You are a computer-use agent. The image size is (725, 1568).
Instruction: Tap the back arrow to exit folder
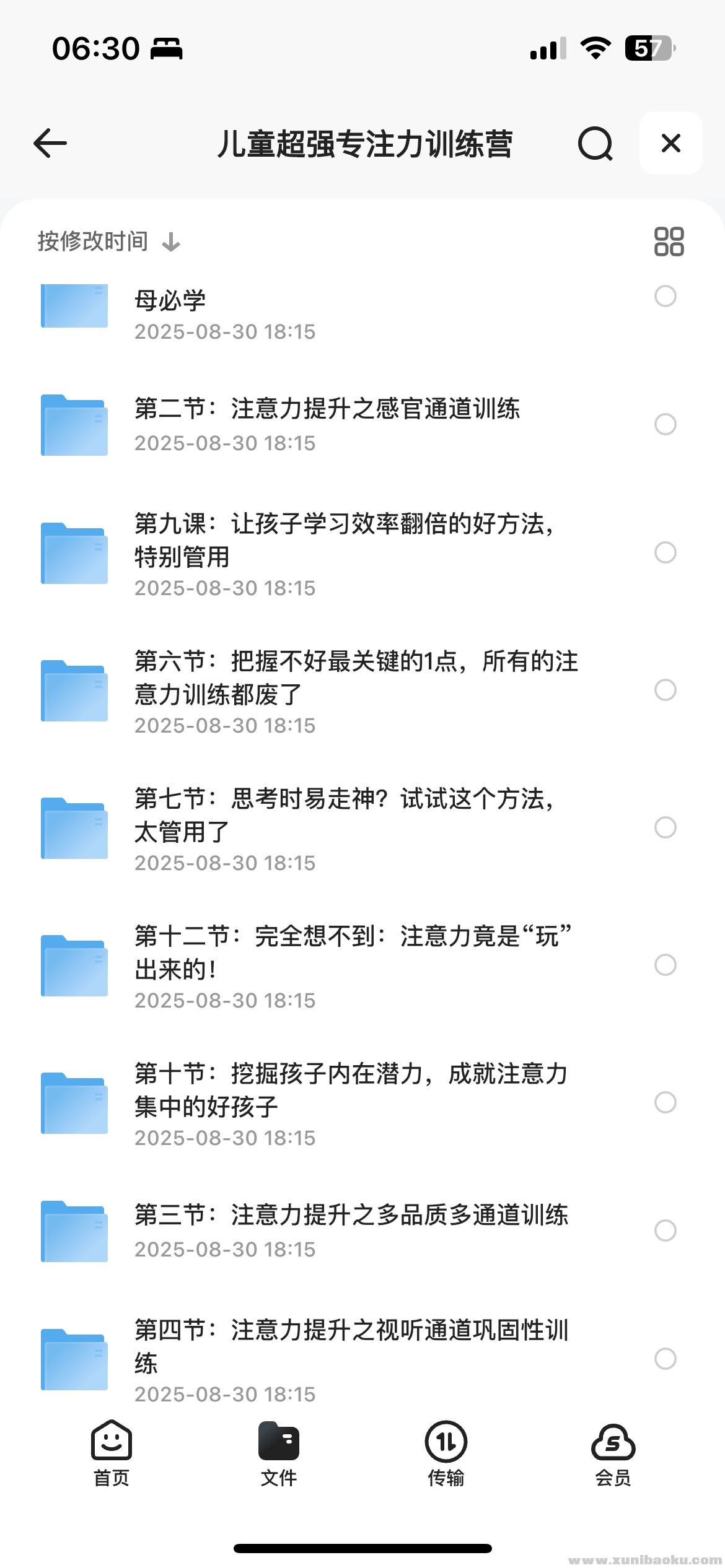[x=49, y=143]
